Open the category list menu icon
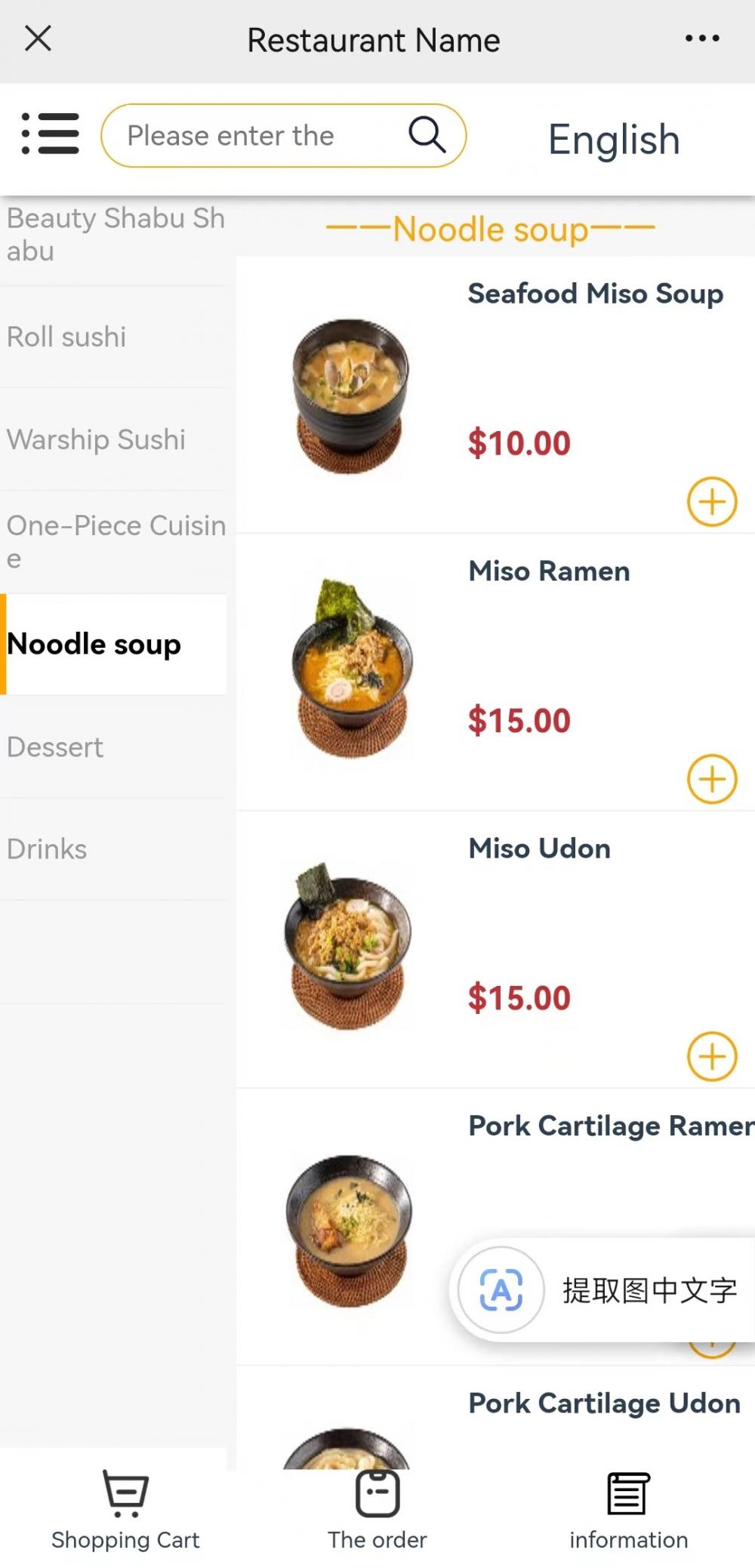Viewport: 755px width, 1568px height. [50, 134]
